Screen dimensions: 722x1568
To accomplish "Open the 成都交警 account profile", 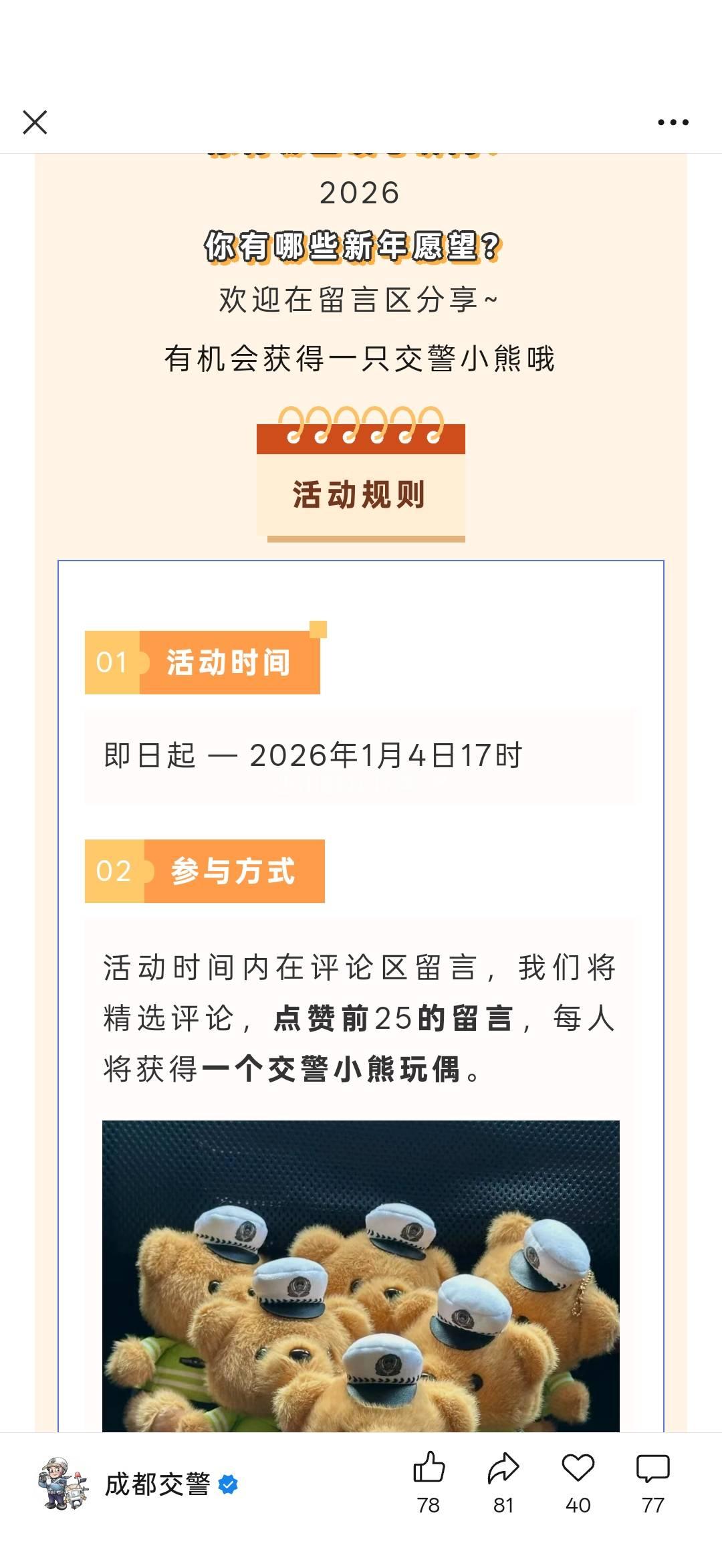I will tap(157, 1484).
